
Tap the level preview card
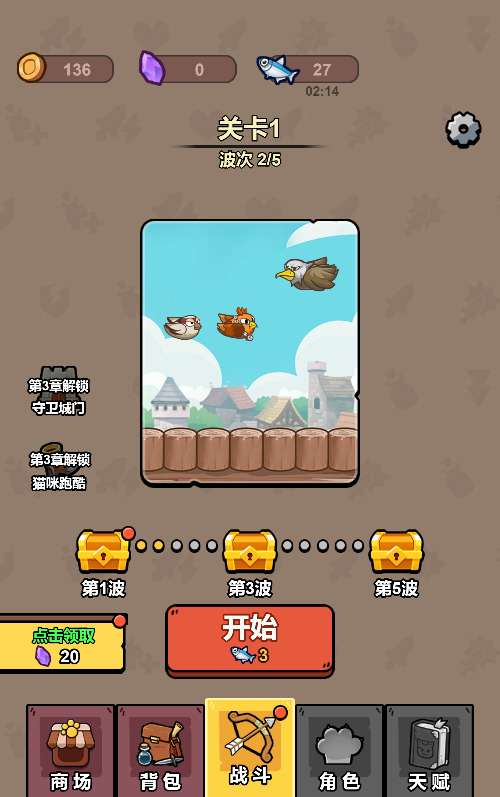coord(250,353)
